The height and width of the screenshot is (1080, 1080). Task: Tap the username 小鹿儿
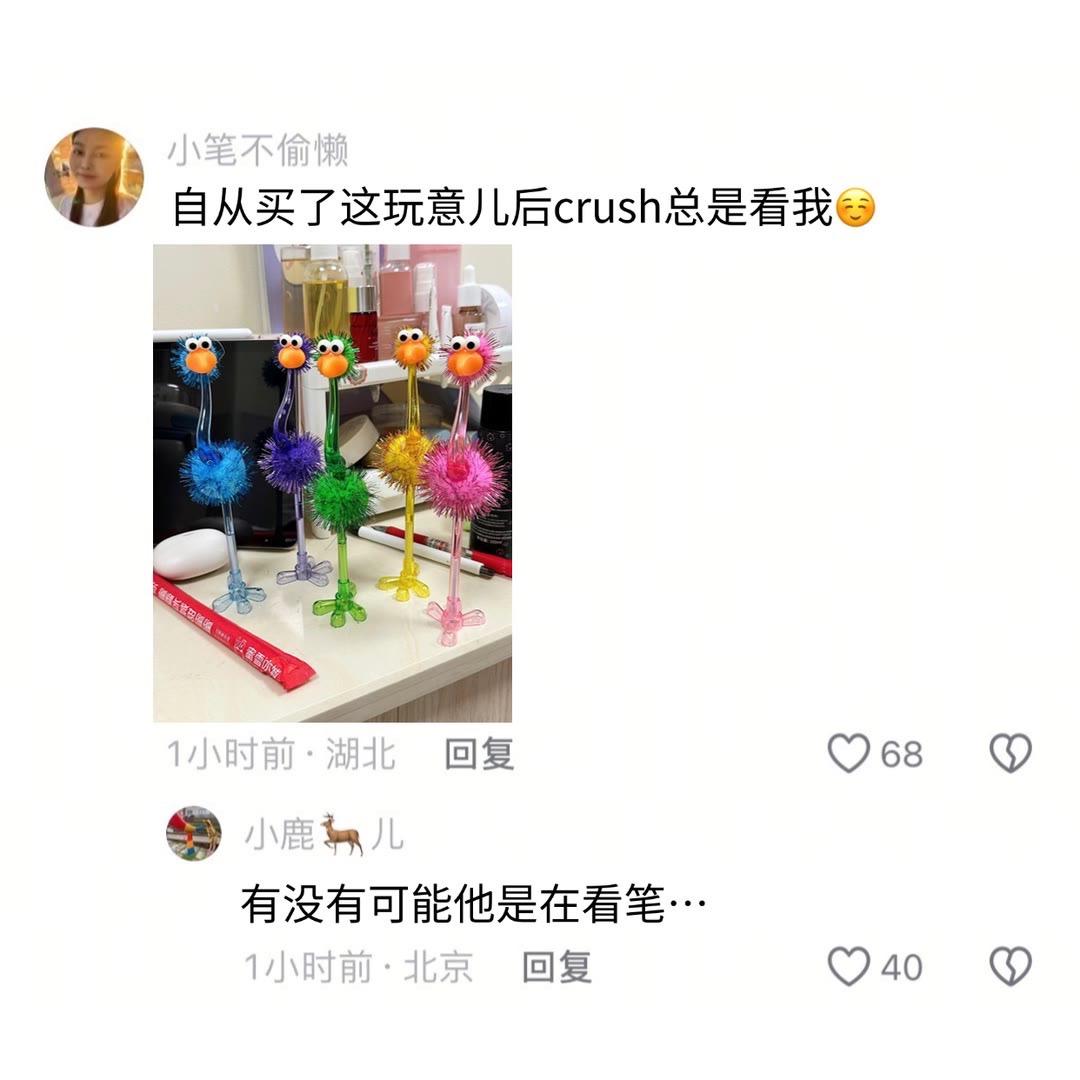[323, 833]
